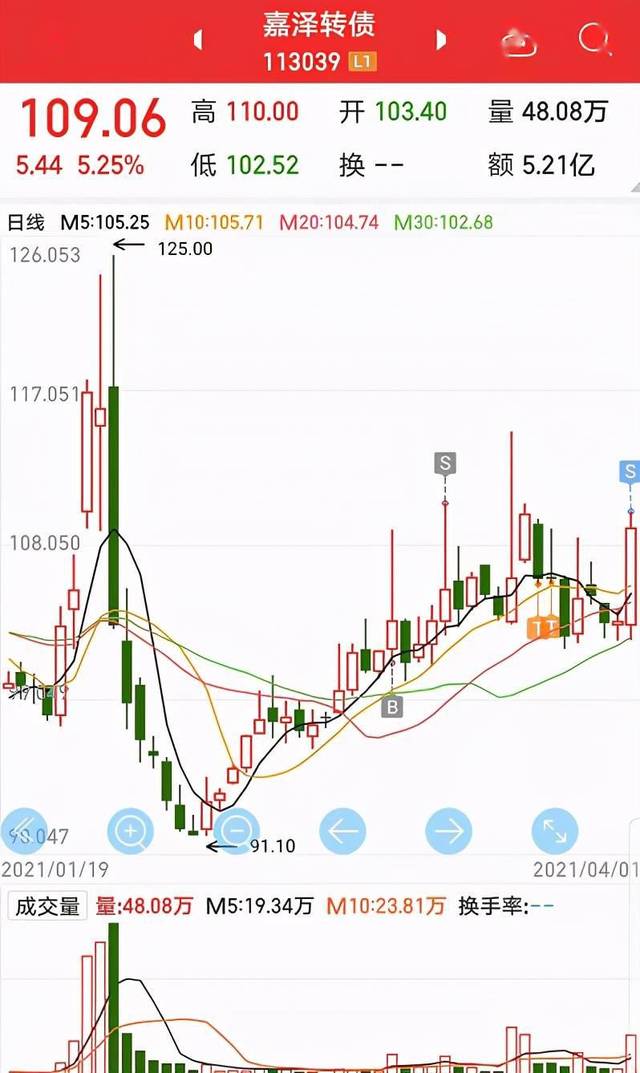Go to the previous stock arrow
The height and width of the screenshot is (1073, 640).
(199, 40)
